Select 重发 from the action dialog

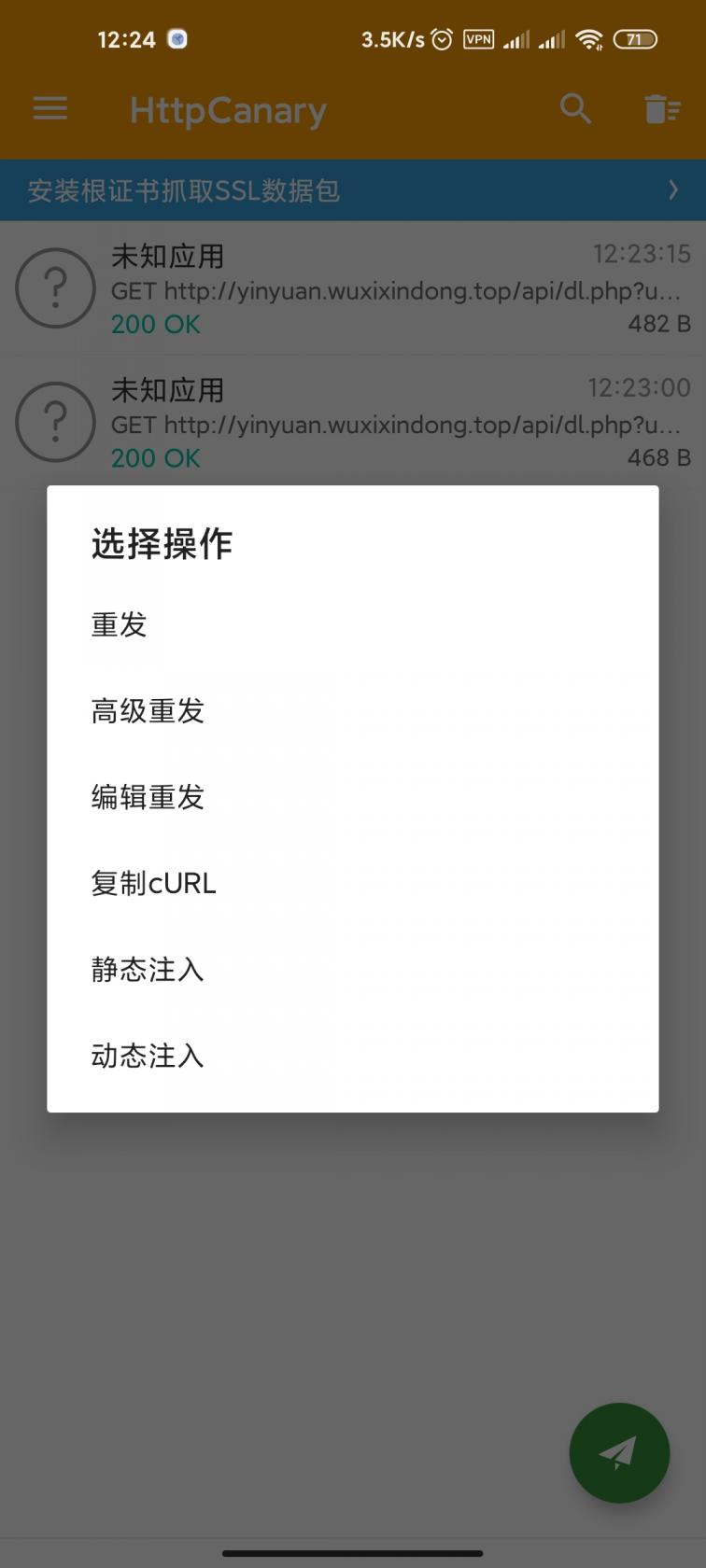[x=119, y=625]
